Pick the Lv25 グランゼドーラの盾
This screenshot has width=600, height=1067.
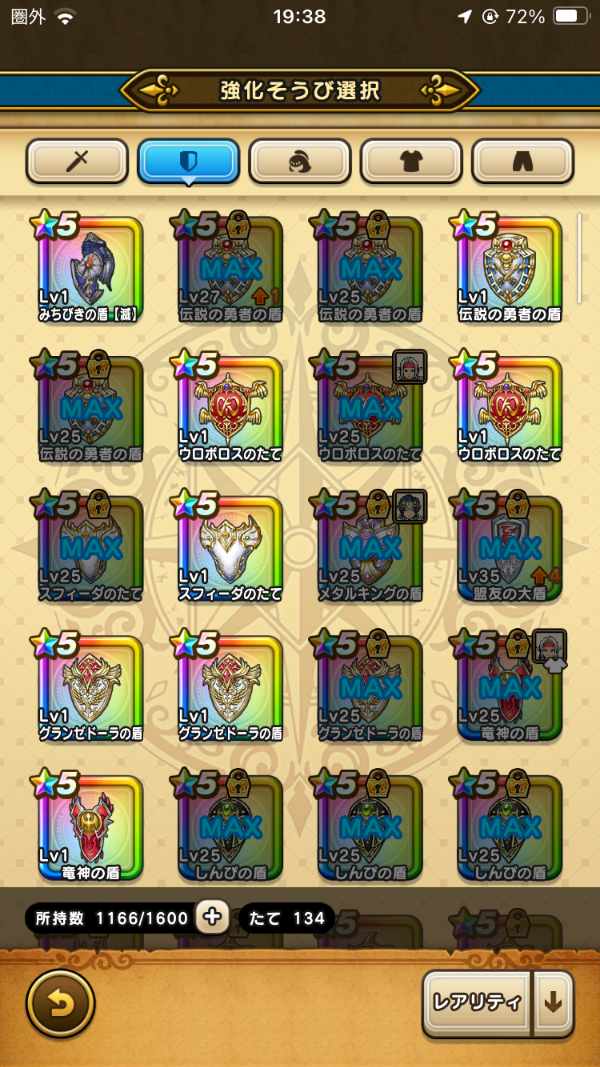coord(370,686)
